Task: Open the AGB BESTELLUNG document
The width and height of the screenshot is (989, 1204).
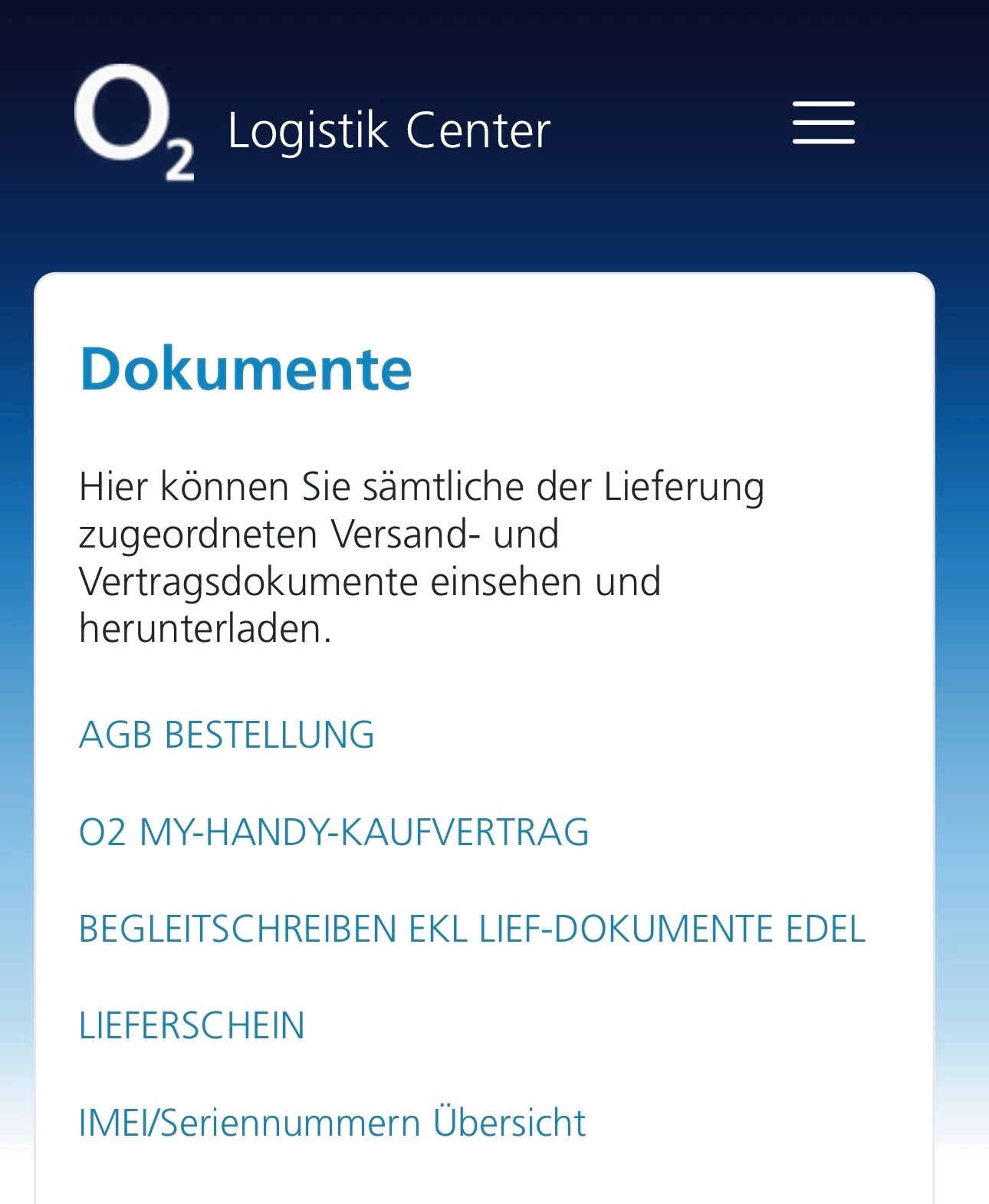Action: [227, 735]
